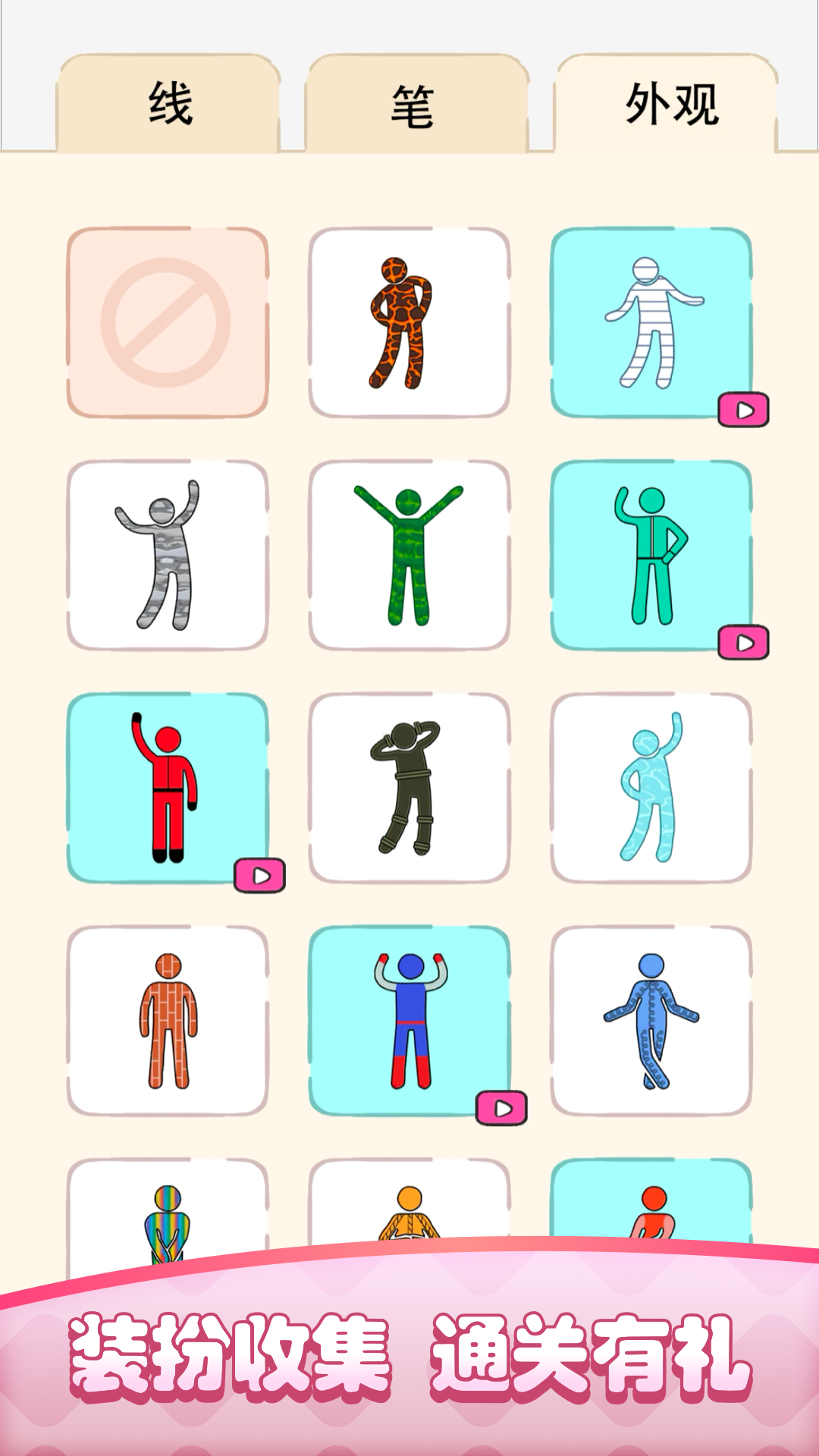The image size is (819, 1456).
Task: Pick the orange brick pattern skin
Action: (168, 1021)
